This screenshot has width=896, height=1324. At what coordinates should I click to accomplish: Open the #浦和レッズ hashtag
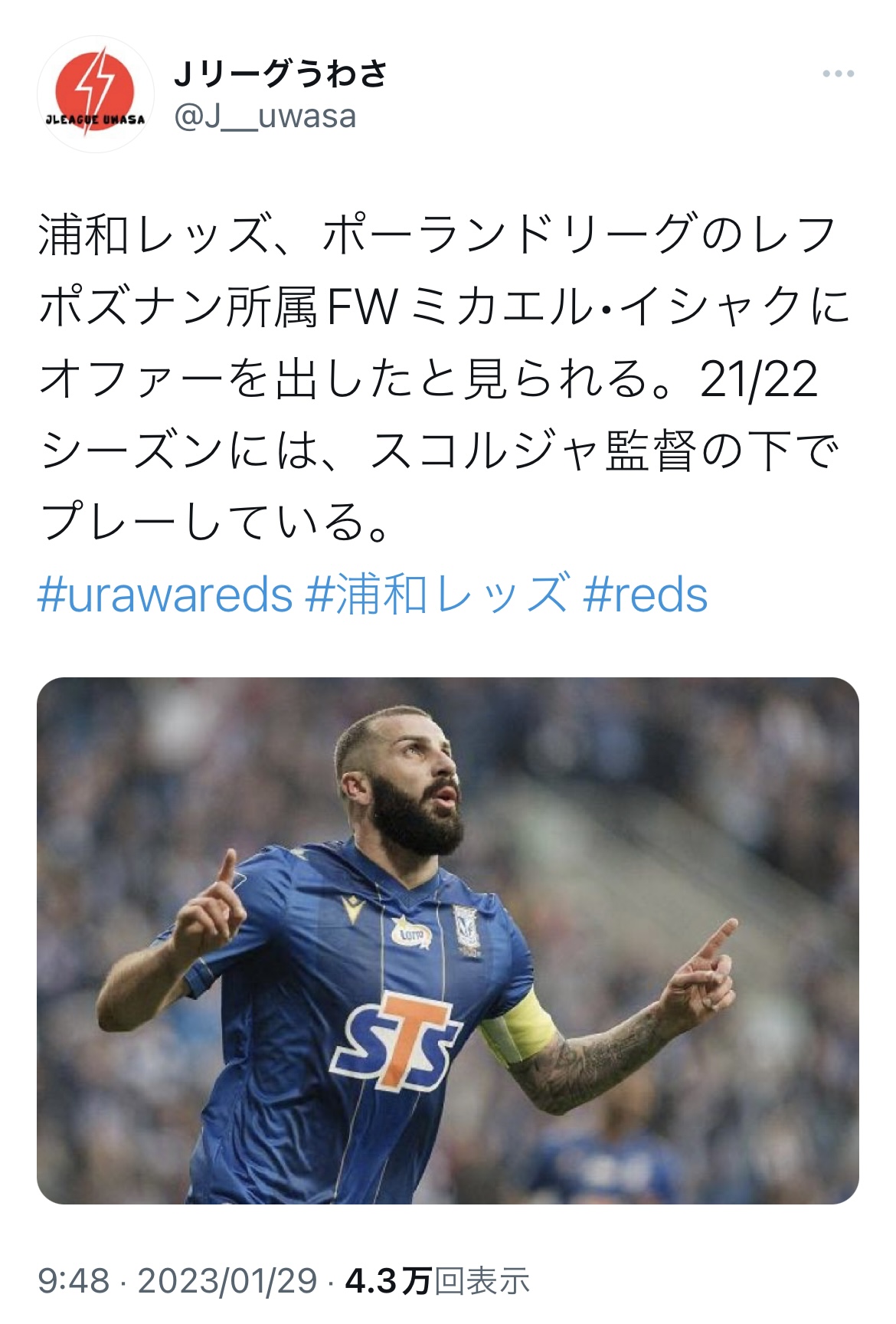point(437,595)
